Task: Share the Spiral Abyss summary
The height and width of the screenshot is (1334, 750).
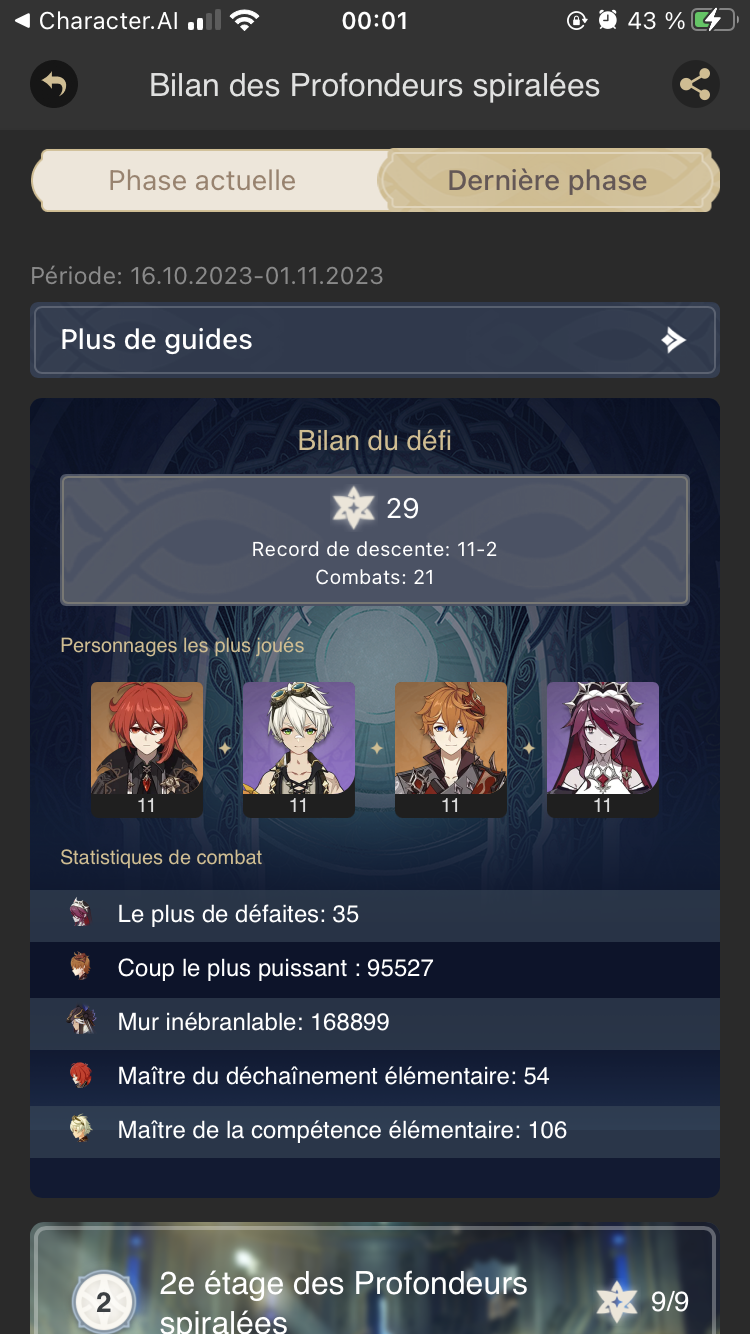Action: click(x=695, y=85)
